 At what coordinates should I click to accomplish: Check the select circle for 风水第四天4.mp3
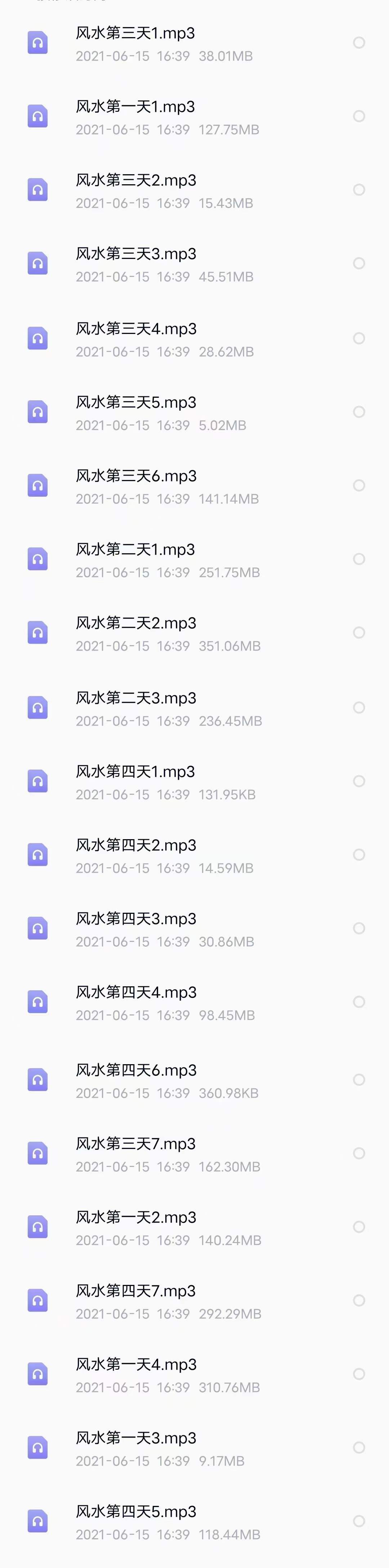pos(359,1002)
